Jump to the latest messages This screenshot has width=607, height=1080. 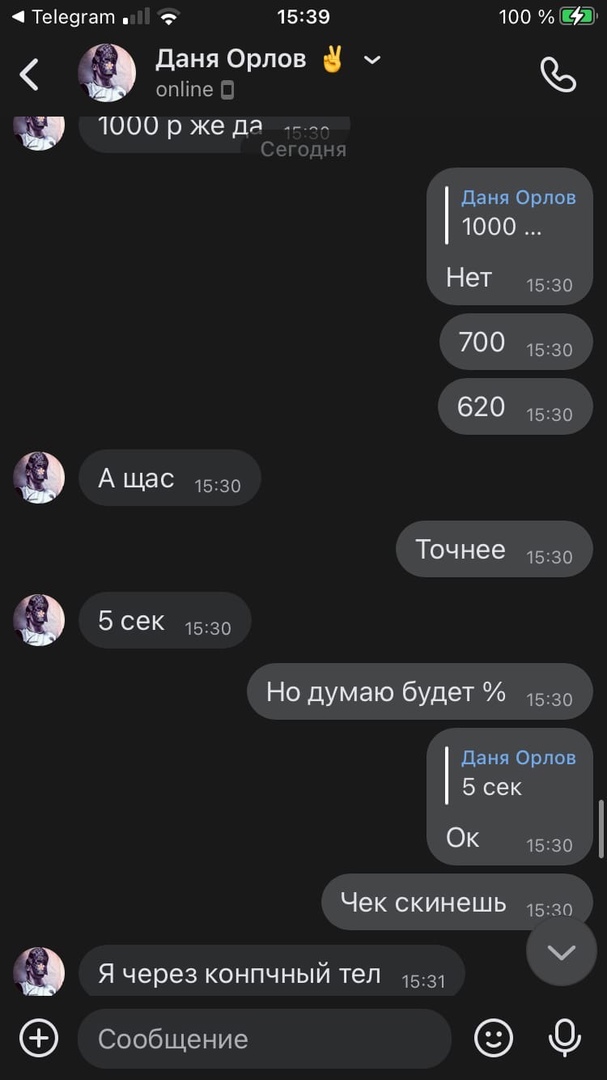[x=561, y=952]
